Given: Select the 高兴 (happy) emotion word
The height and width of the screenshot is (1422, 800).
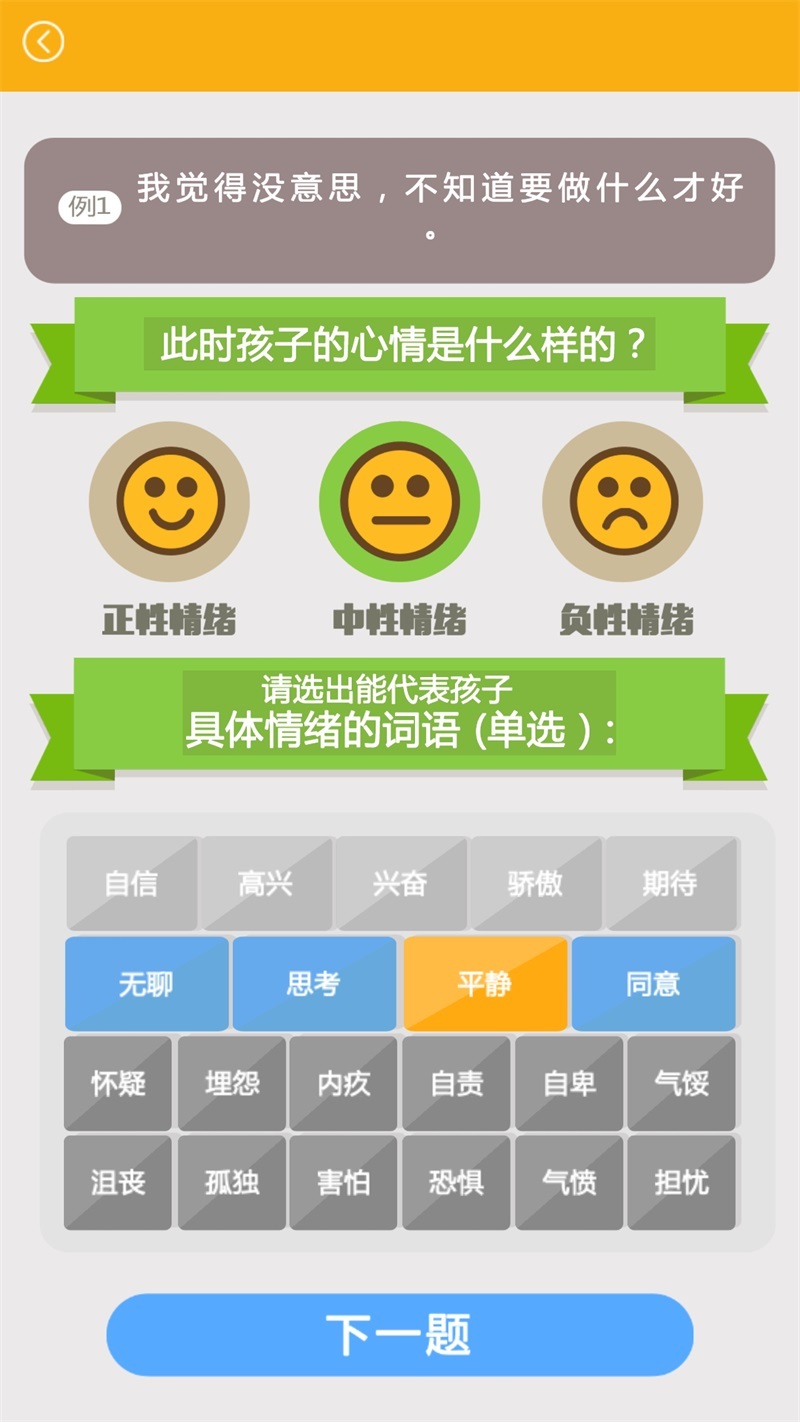Looking at the screenshot, I should pos(266,884).
